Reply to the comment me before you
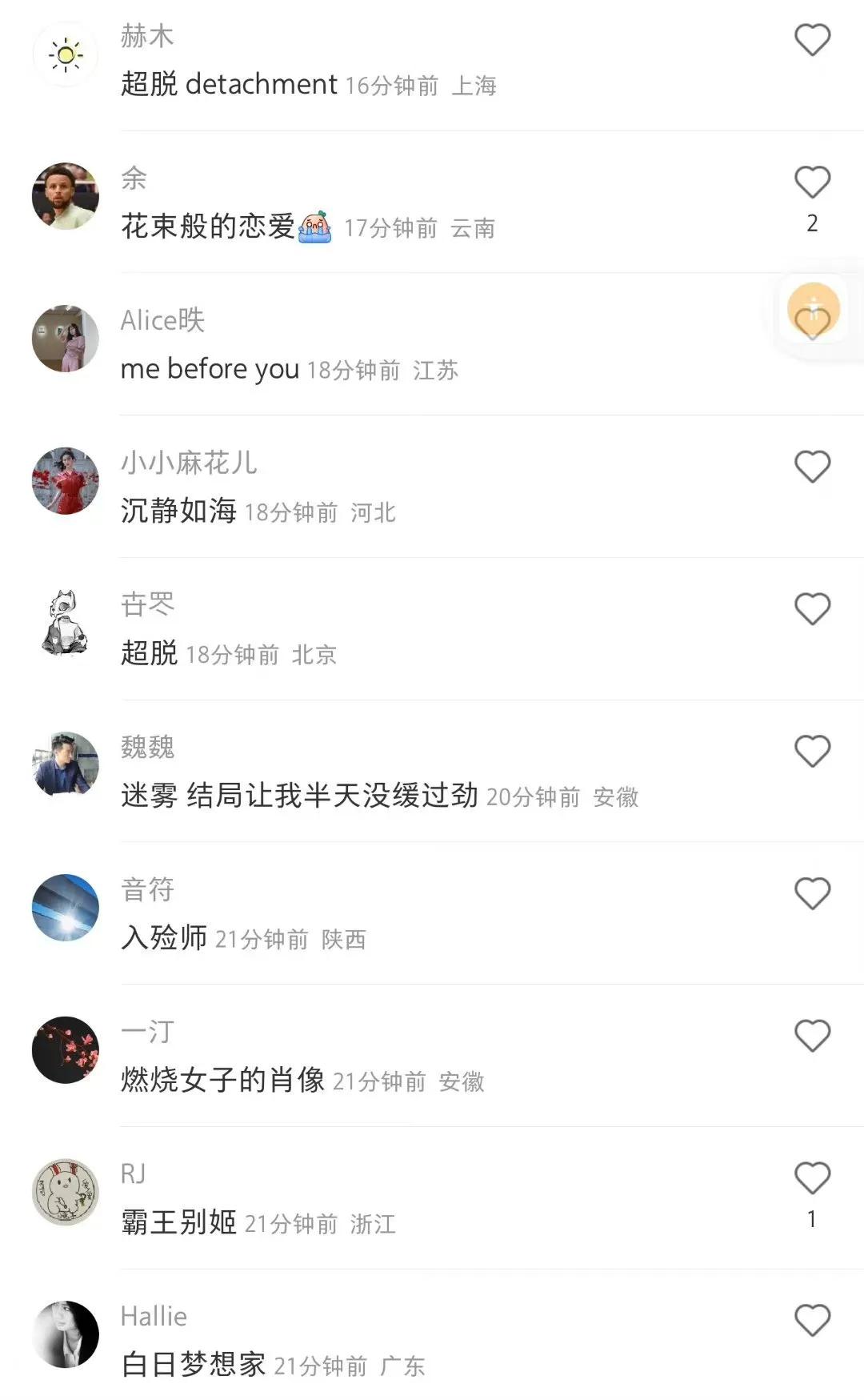Screen dimensions: 864x1400 tap(210, 369)
